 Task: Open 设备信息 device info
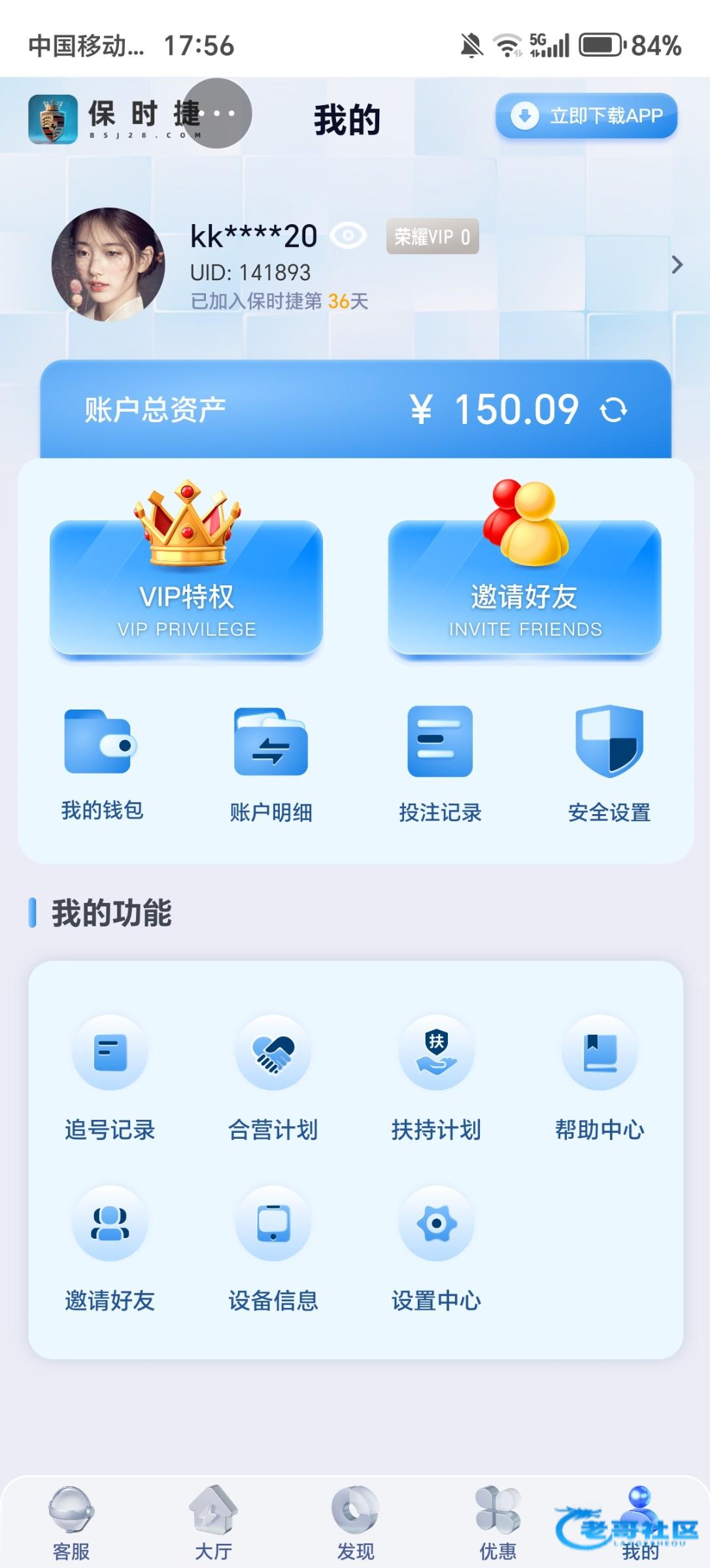point(273,1249)
